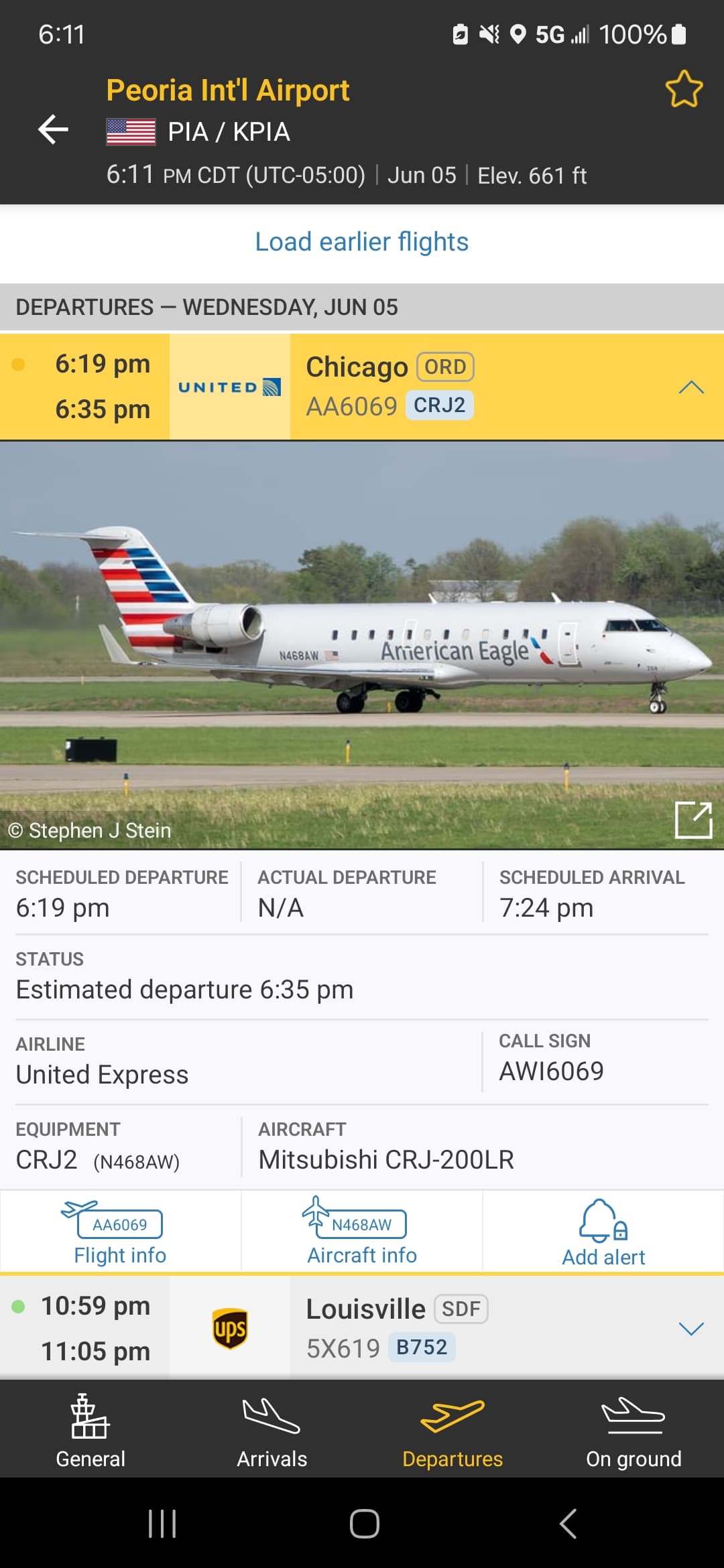Tap the system home button

(x=364, y=1524)
